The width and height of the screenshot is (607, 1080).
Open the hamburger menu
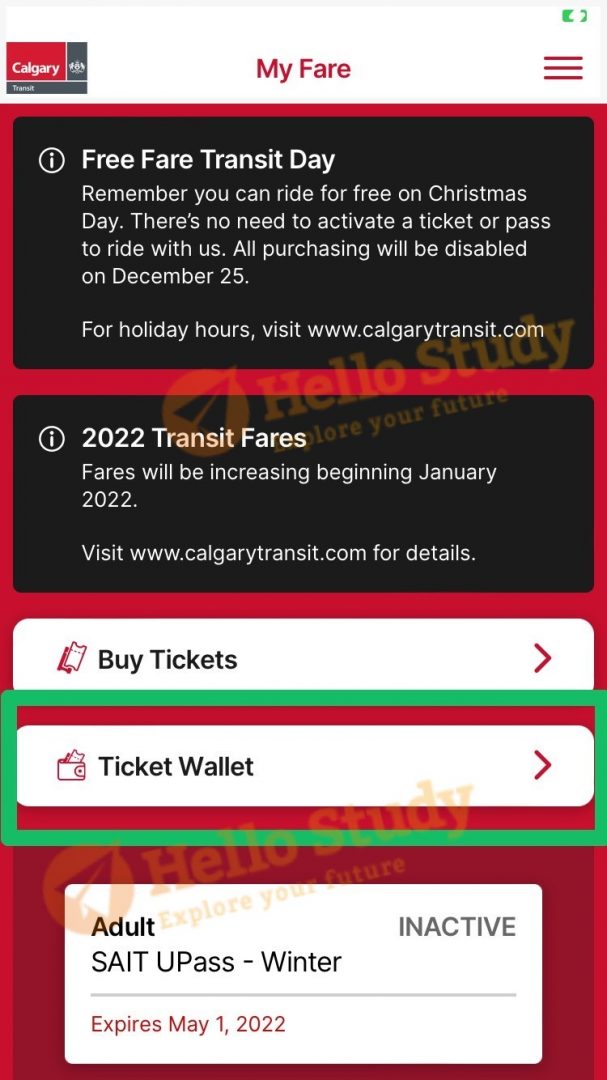click(x=563, y=68)
